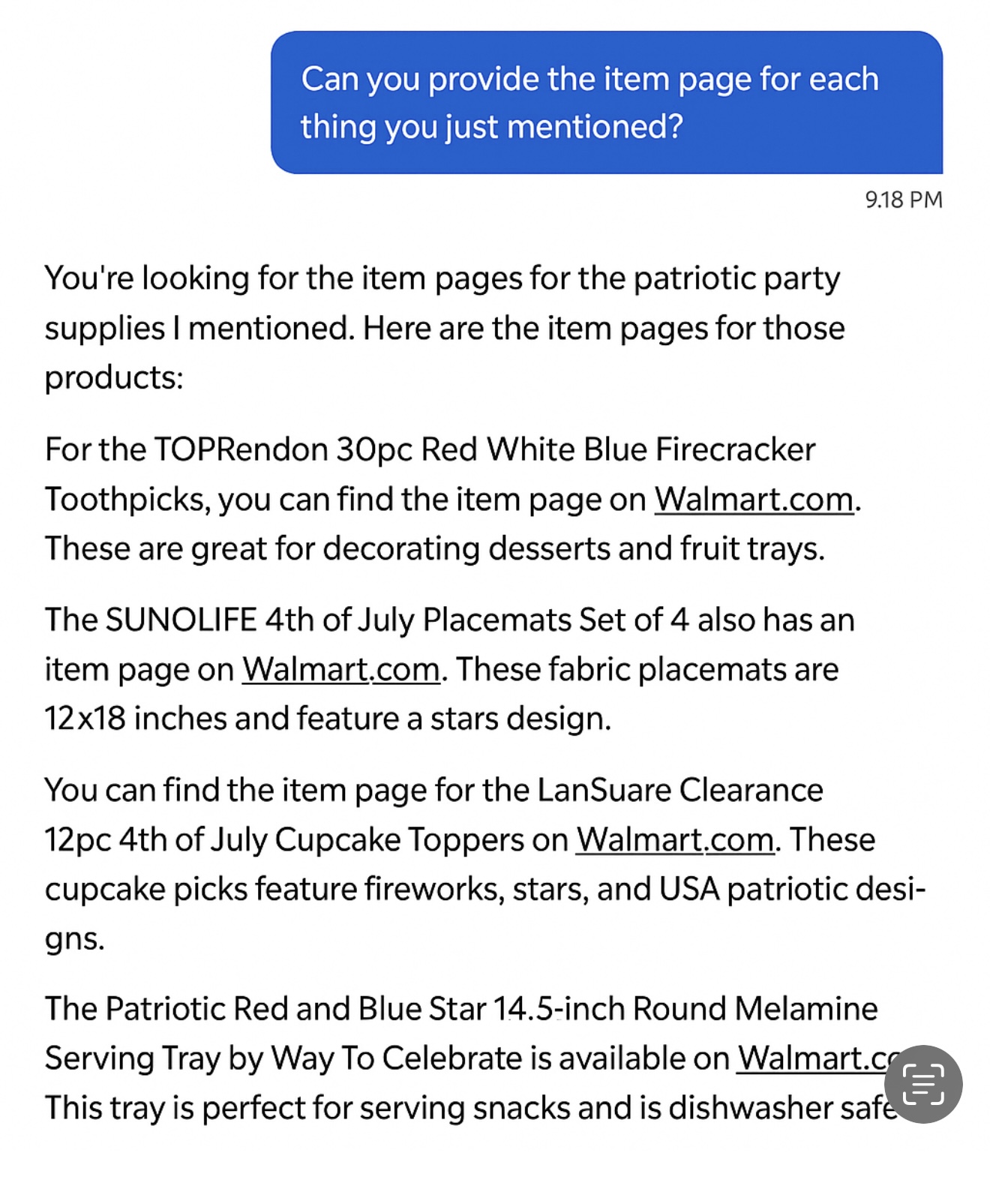
Task: Open Walmart.com link for TOPRendon Firecracker Toothpicks
Action: [753, 500]
